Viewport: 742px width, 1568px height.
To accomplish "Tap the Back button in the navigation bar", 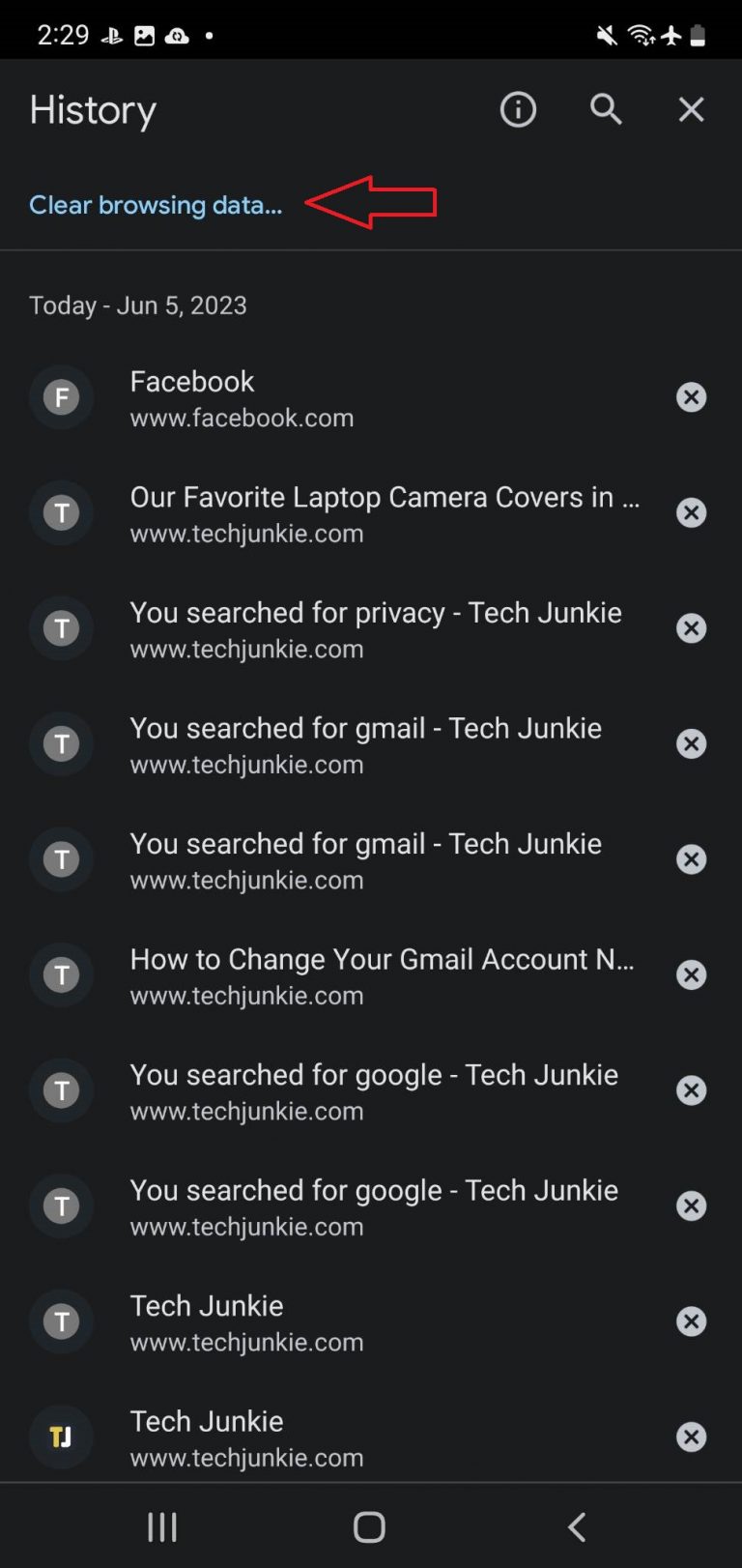I will 577,1527.
